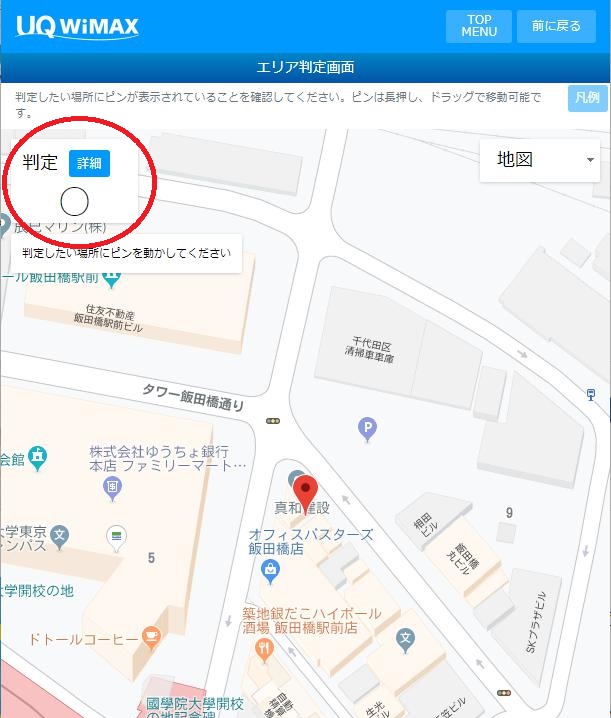This screenshot has width=611, height=718.
Task: Tap the 詳細 details button
Action: click(89, 163)
